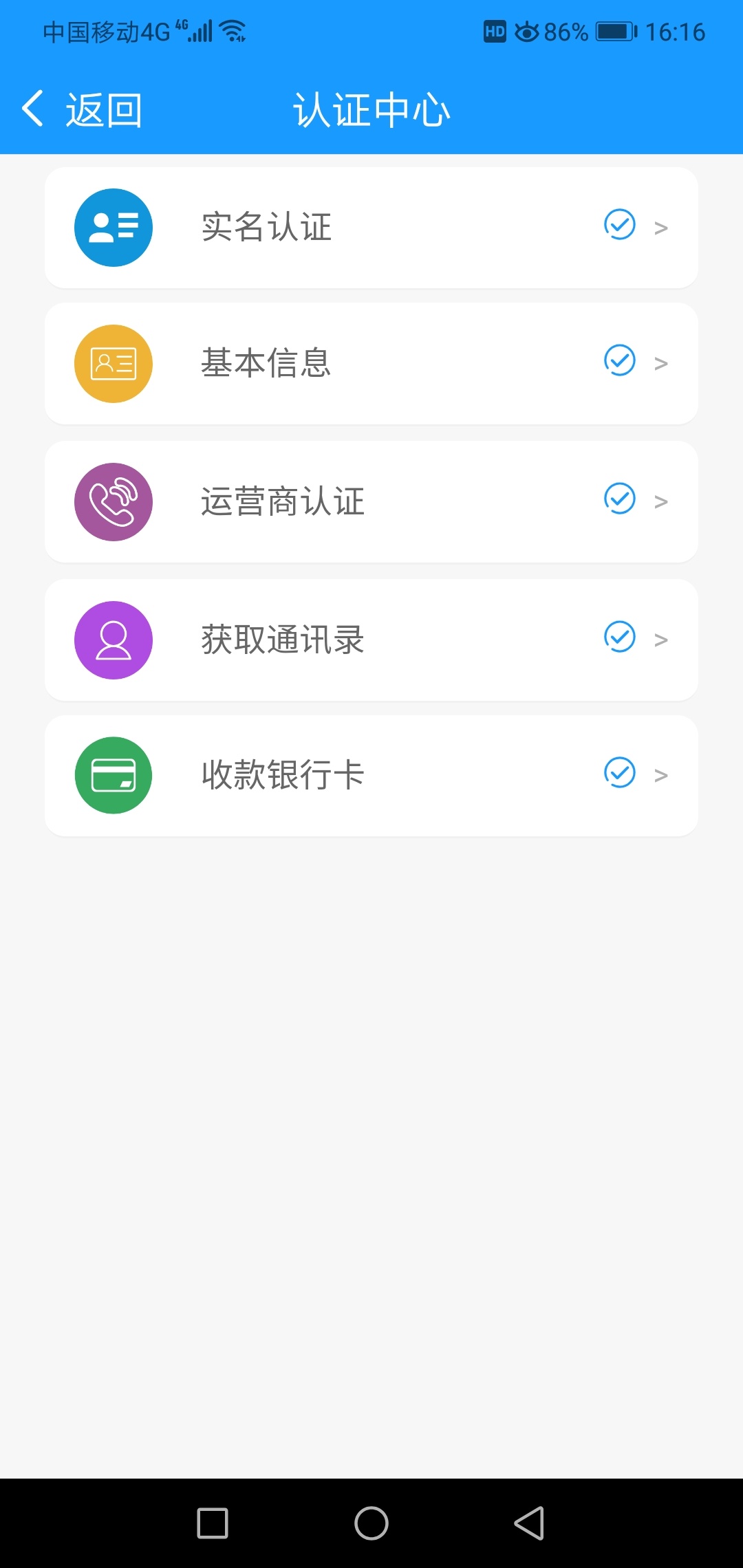Image resolution: width=743 pixels, height=1568 pixels.
Task: Open the 获取通讯录 row
Action: (x=371, y=640)
